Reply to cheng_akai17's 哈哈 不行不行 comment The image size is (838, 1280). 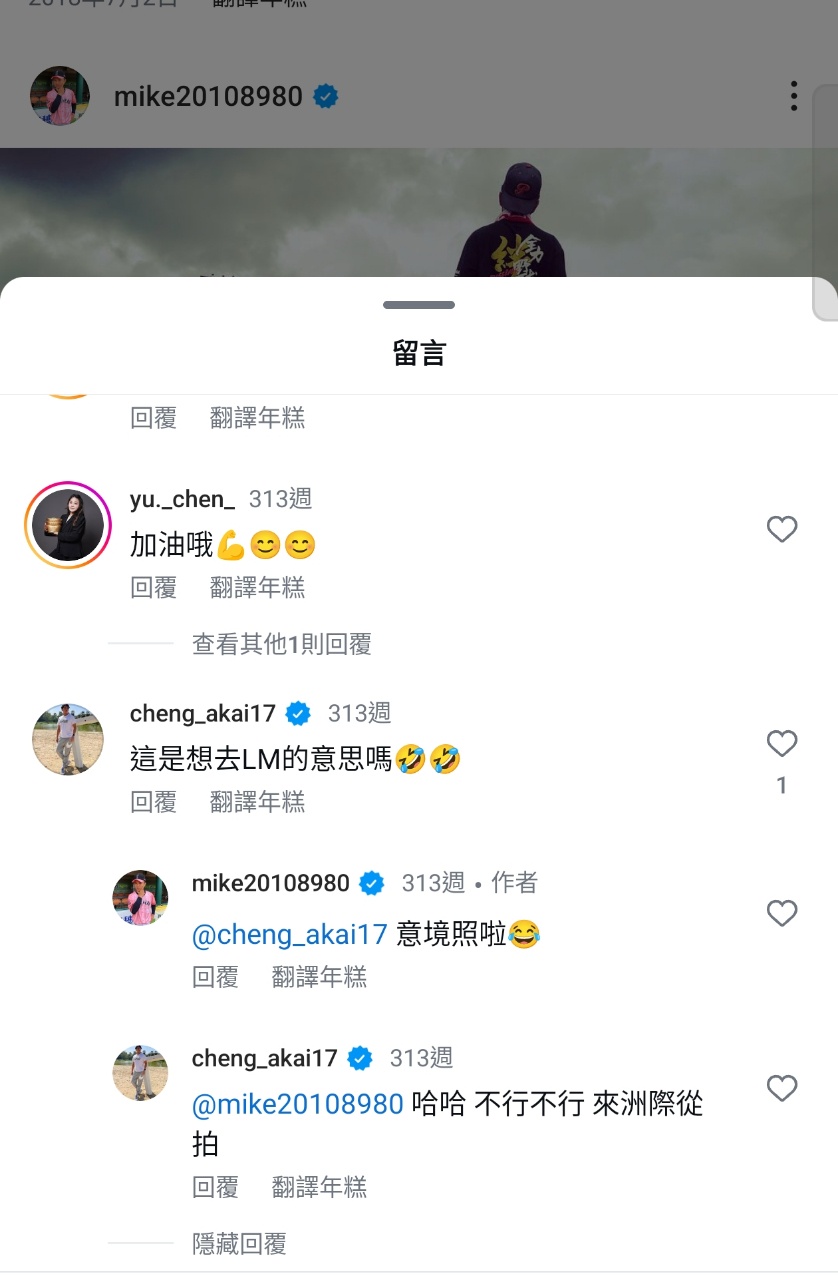coord(215,1187)
